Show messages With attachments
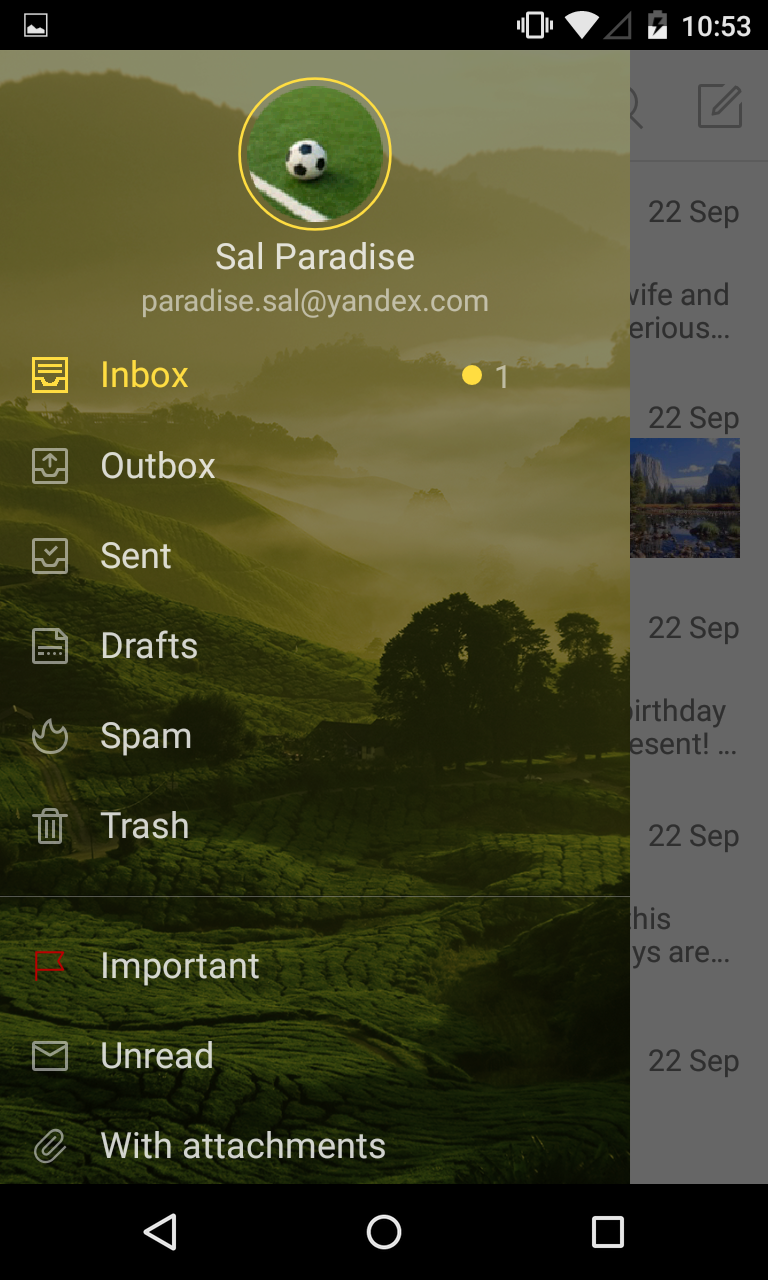This screenshot has width=768, height=1280. tap(243, 1146)
